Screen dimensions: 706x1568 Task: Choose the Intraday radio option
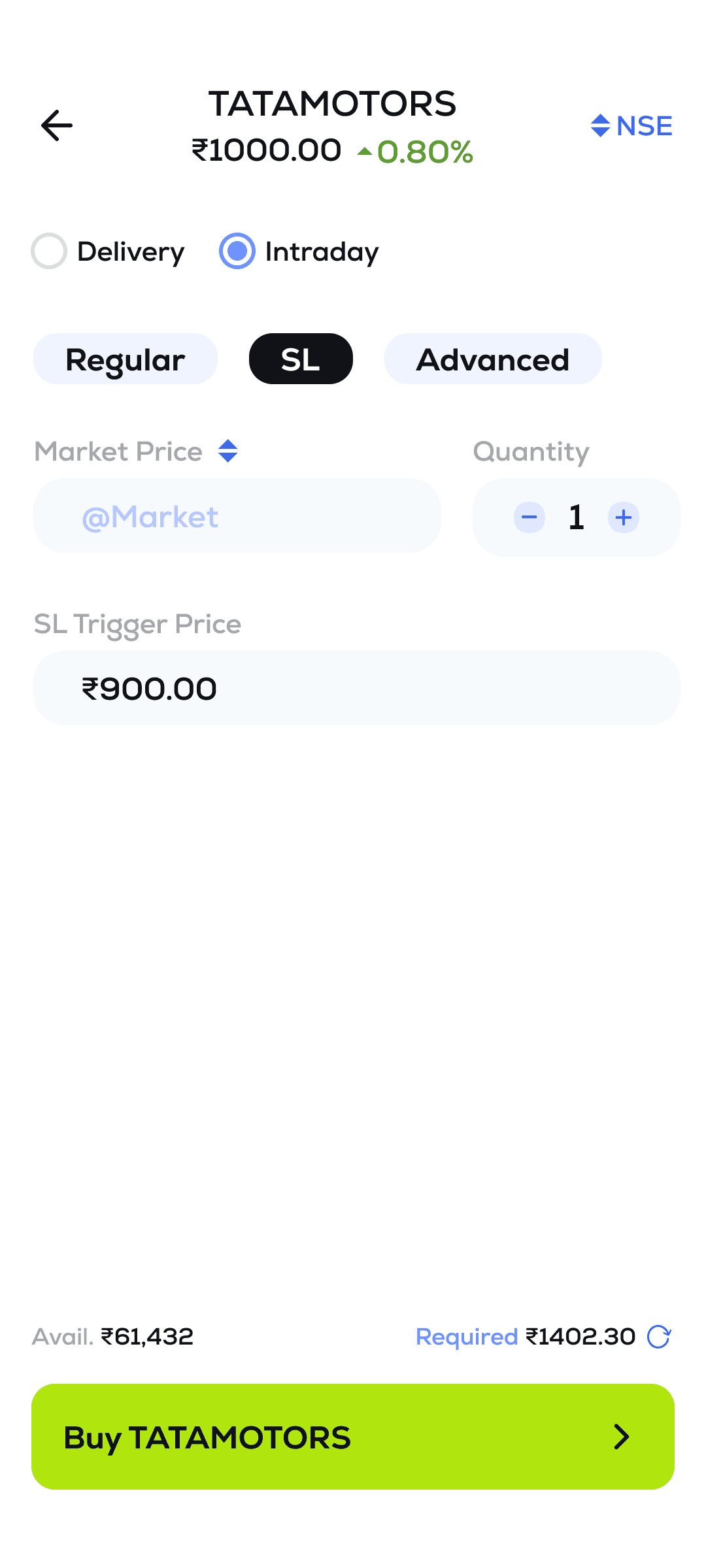[237, 252]
